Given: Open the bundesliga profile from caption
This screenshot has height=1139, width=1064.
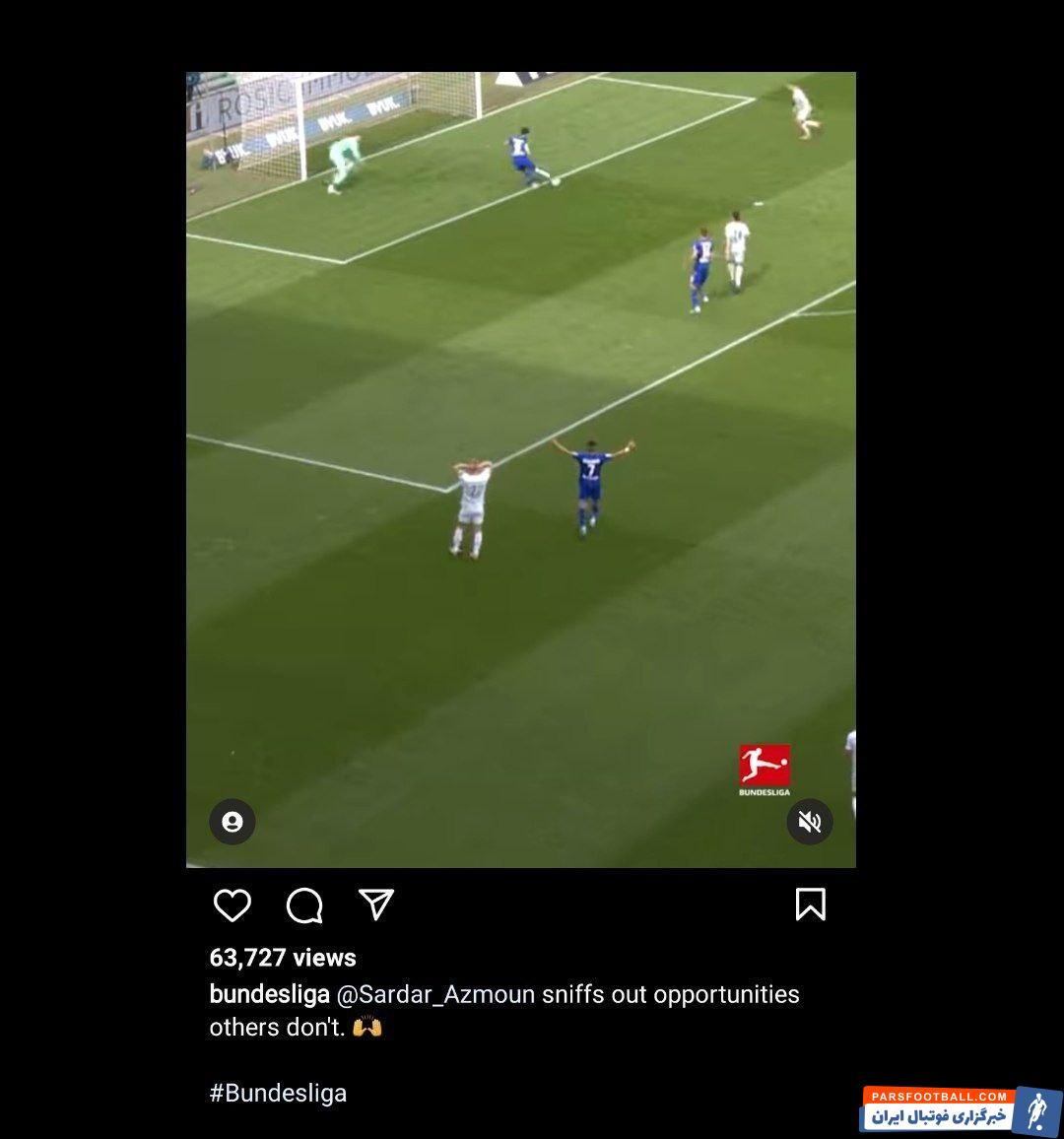Looking at the screenshot, I should 269,994.
